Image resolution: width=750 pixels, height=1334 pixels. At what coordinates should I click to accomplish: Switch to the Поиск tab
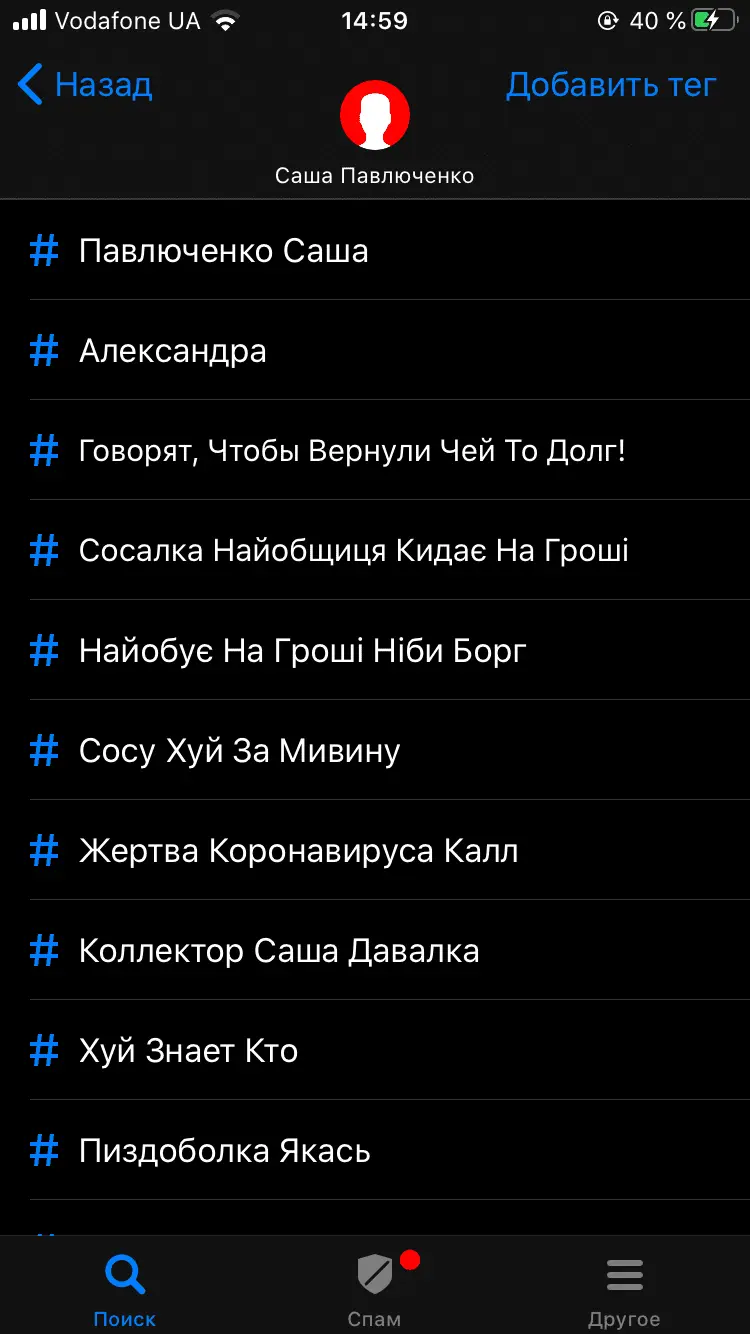(125, 1288)
